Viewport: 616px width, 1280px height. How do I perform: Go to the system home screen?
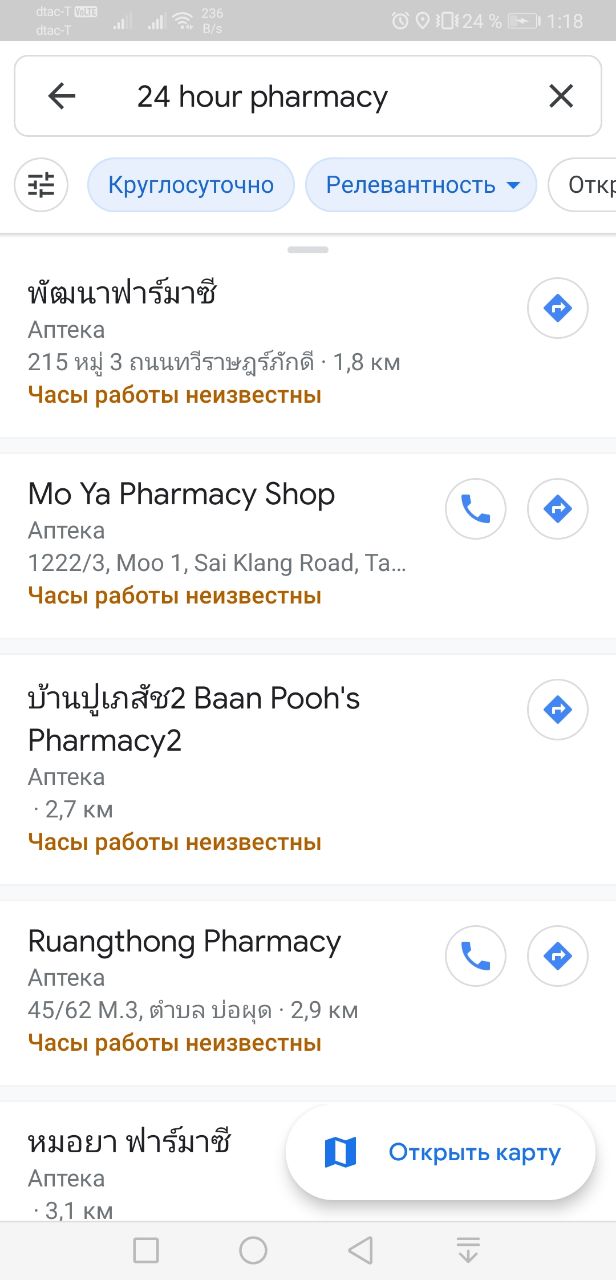(253, 1250)
